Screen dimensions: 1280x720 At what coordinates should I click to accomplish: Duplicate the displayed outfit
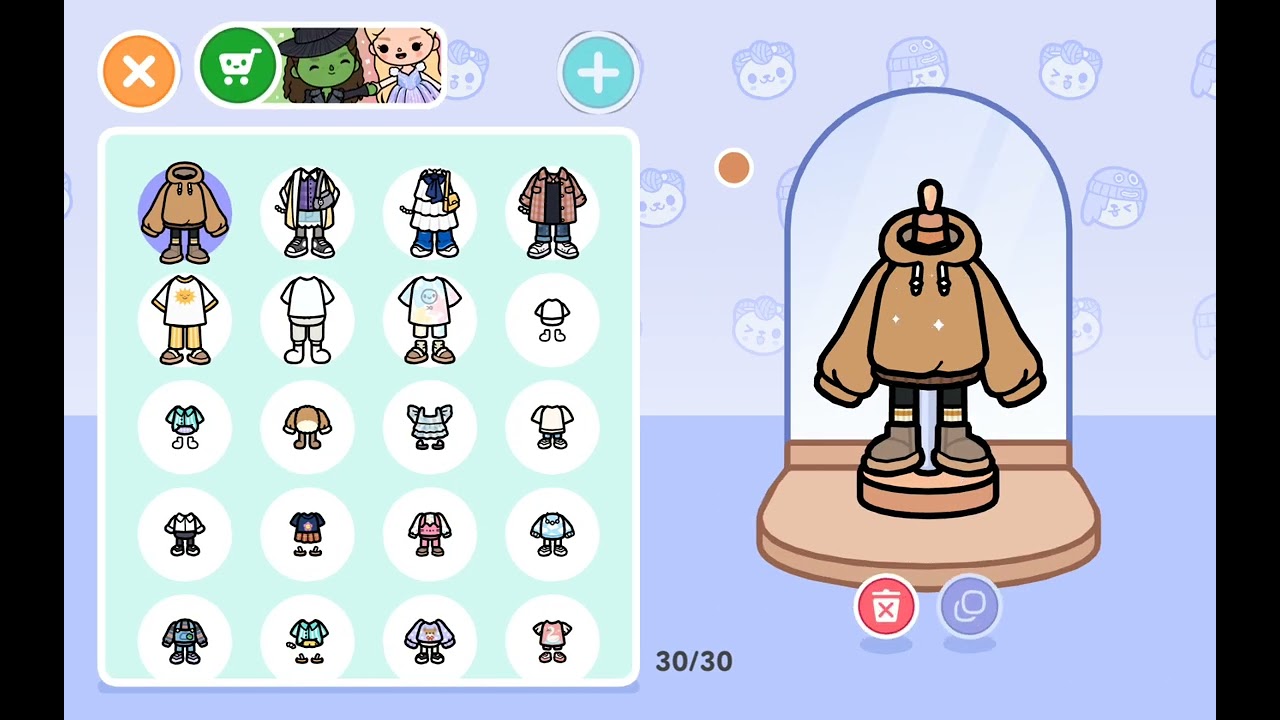[x=969, y=606]
